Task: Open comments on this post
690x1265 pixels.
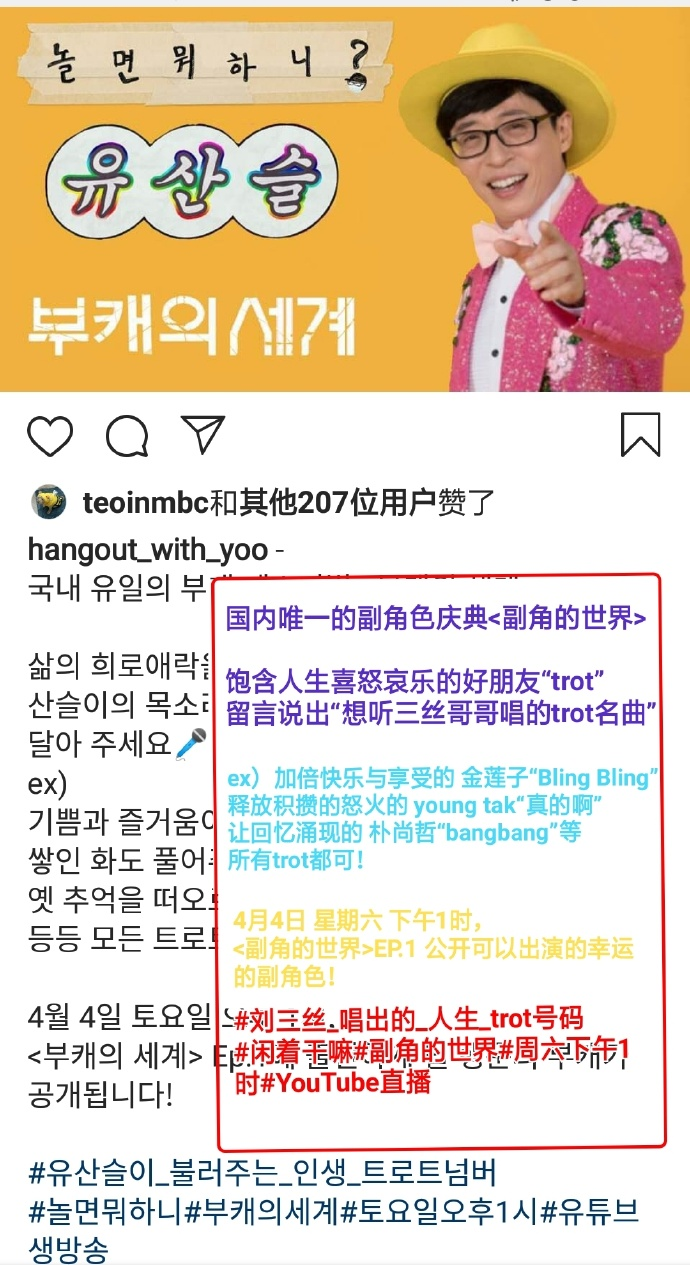Action: pos(127,437)
